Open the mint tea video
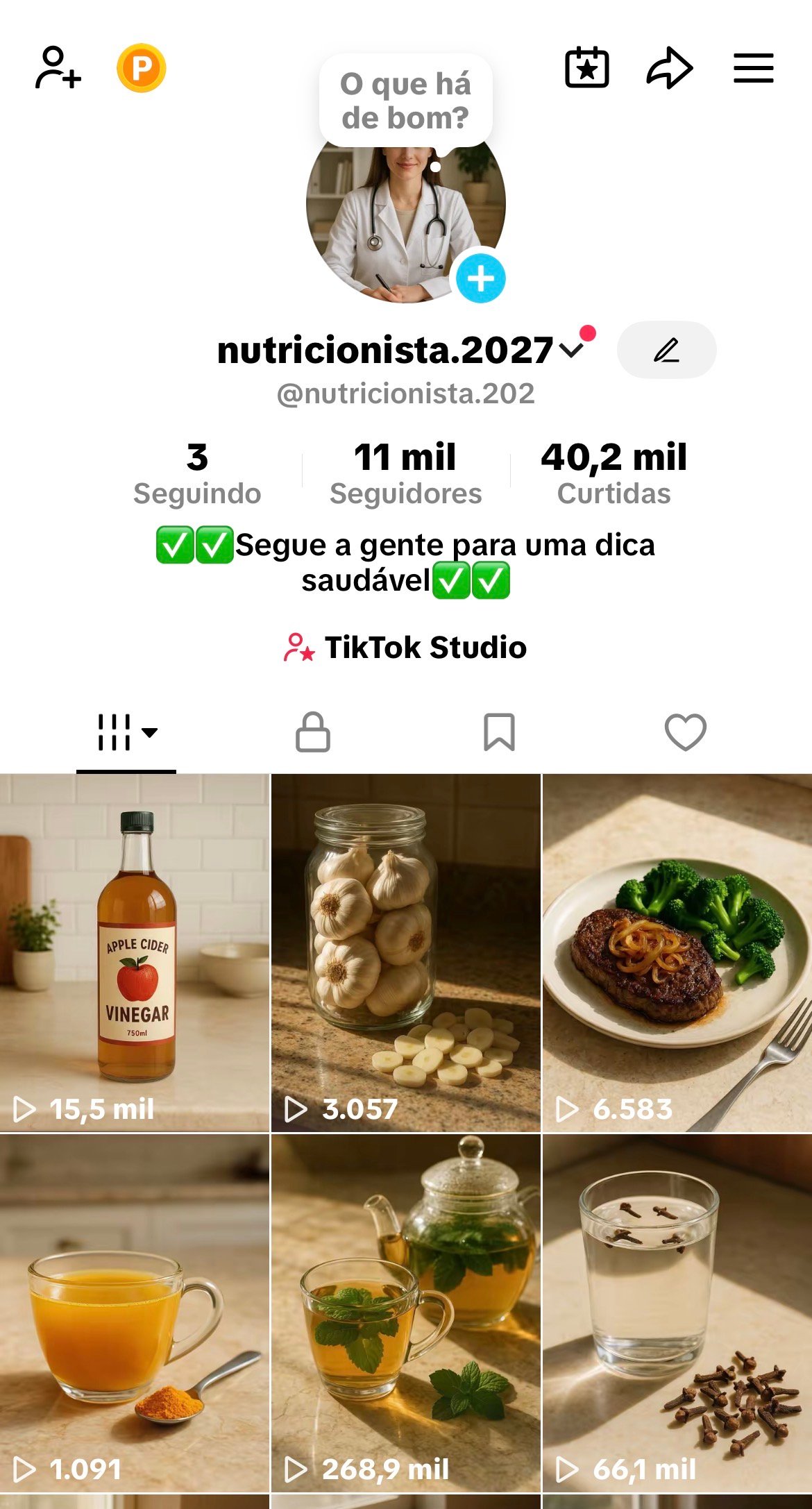Viewport: 812px width, 1509px height. click(405, 1312)
